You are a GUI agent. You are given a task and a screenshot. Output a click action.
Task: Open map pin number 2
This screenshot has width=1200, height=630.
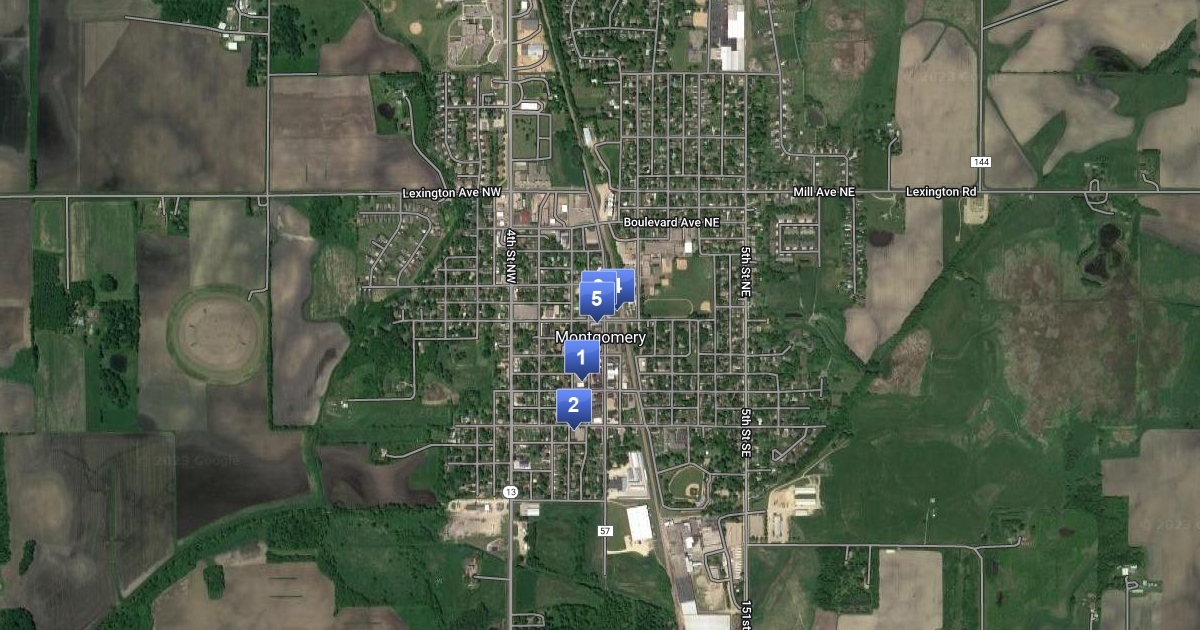pyautogui.click(x=573, y=405)
